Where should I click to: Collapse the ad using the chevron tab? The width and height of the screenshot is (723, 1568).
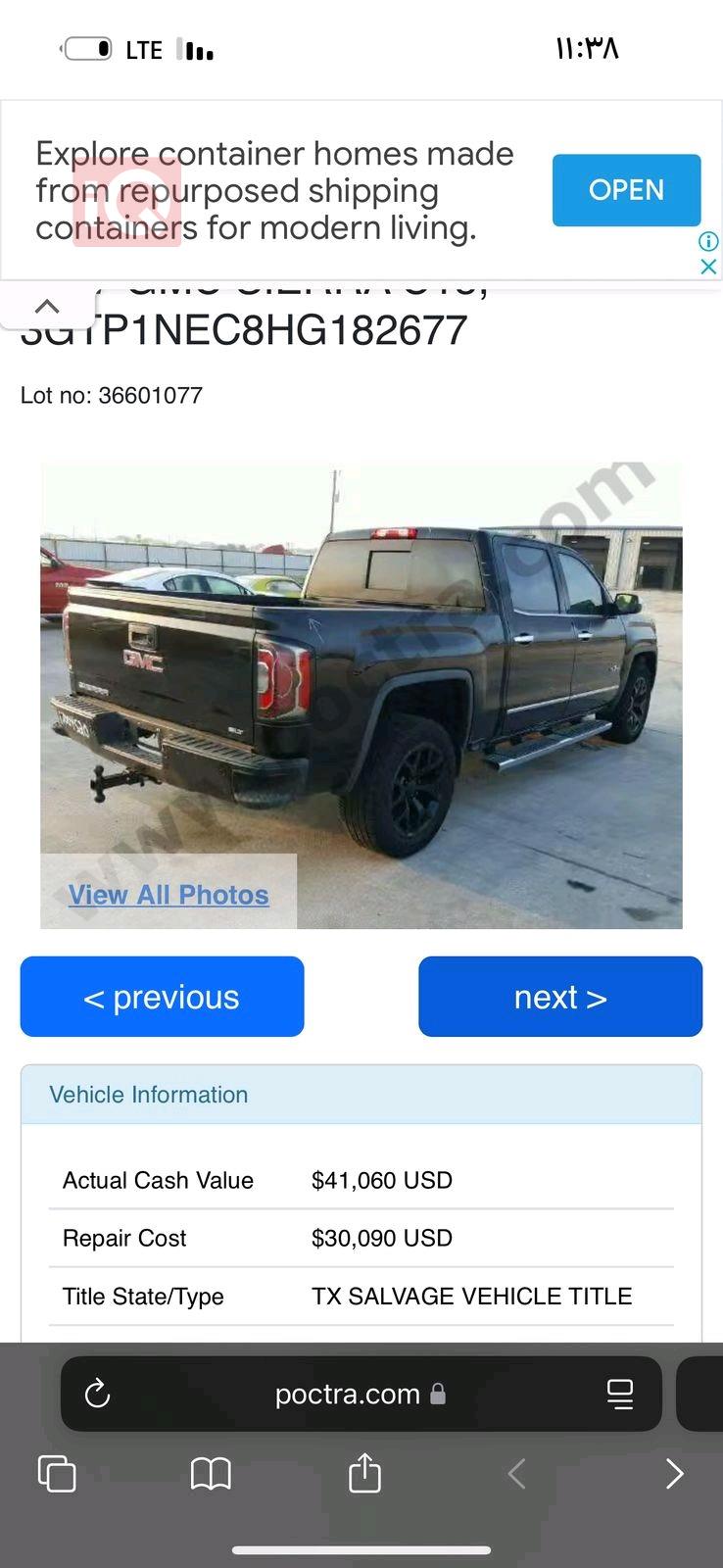pyautogui.click(x=47, y=307)
